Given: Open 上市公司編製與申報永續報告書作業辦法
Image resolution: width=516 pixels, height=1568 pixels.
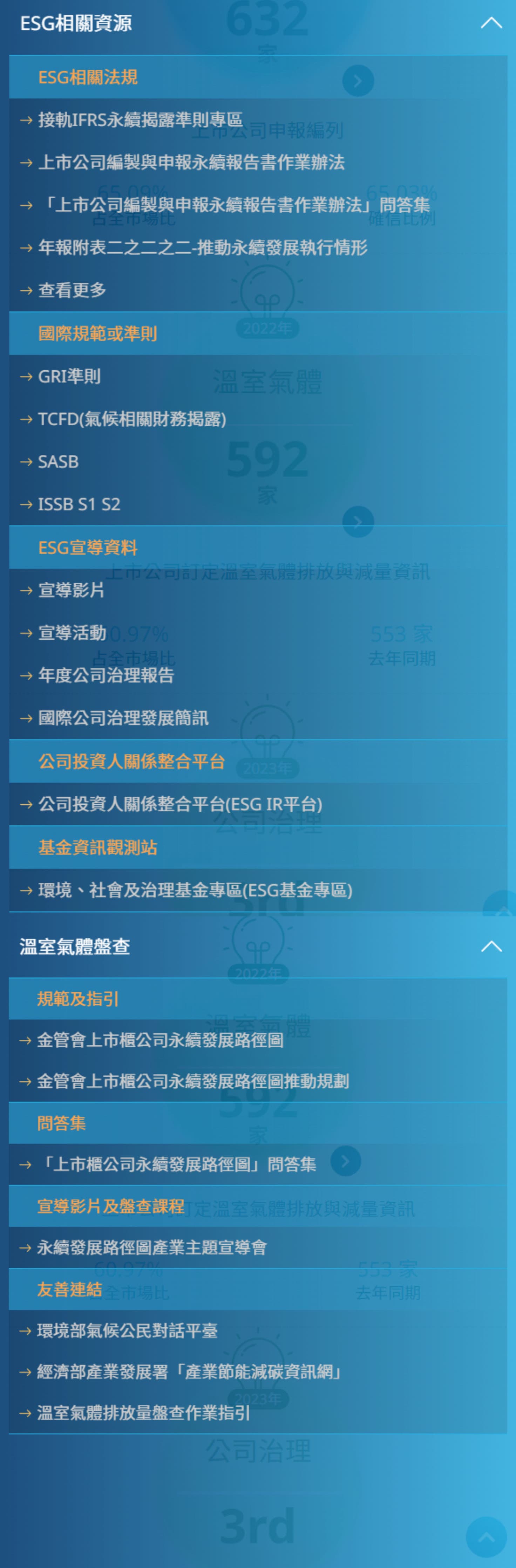Looking at the screenshot, I should pos(191,163).
